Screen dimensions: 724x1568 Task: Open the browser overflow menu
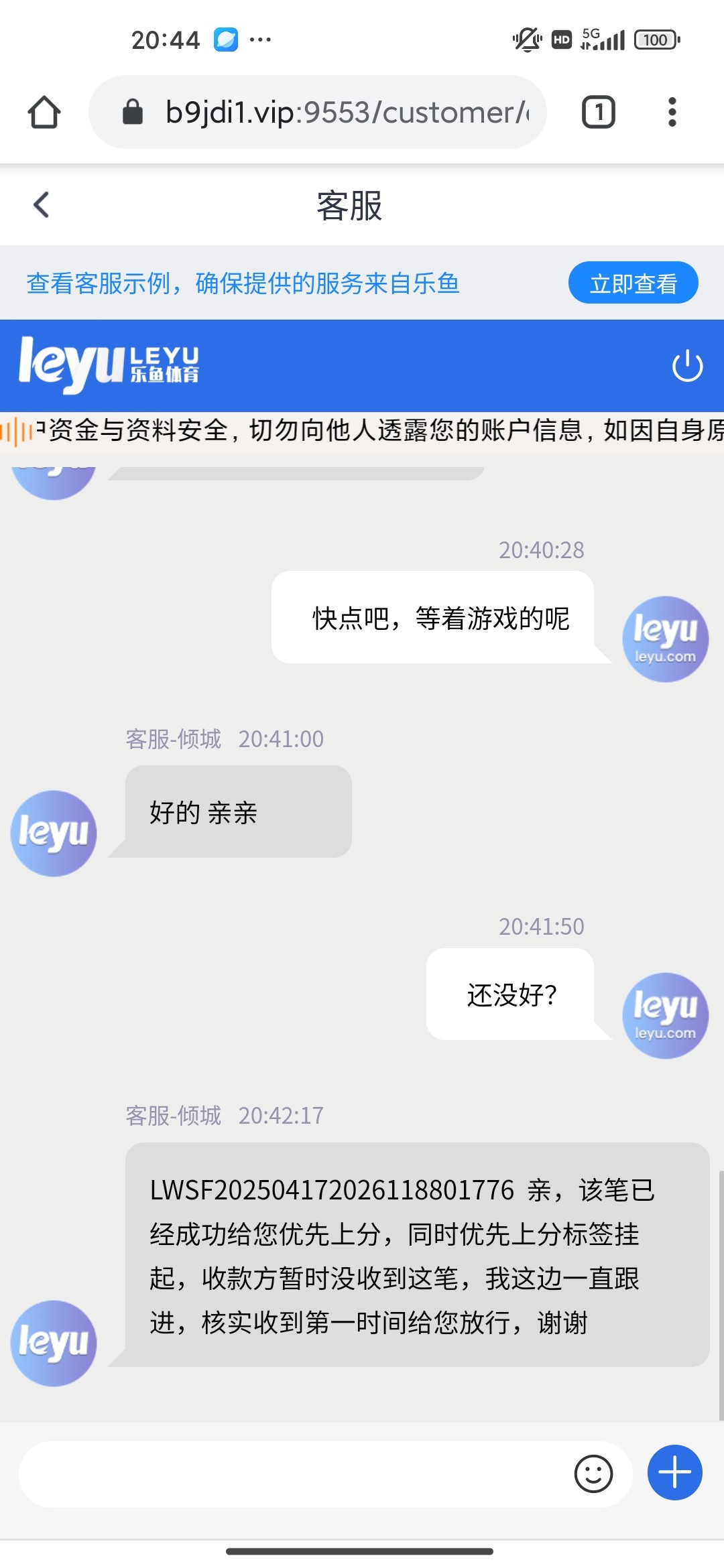672,112
